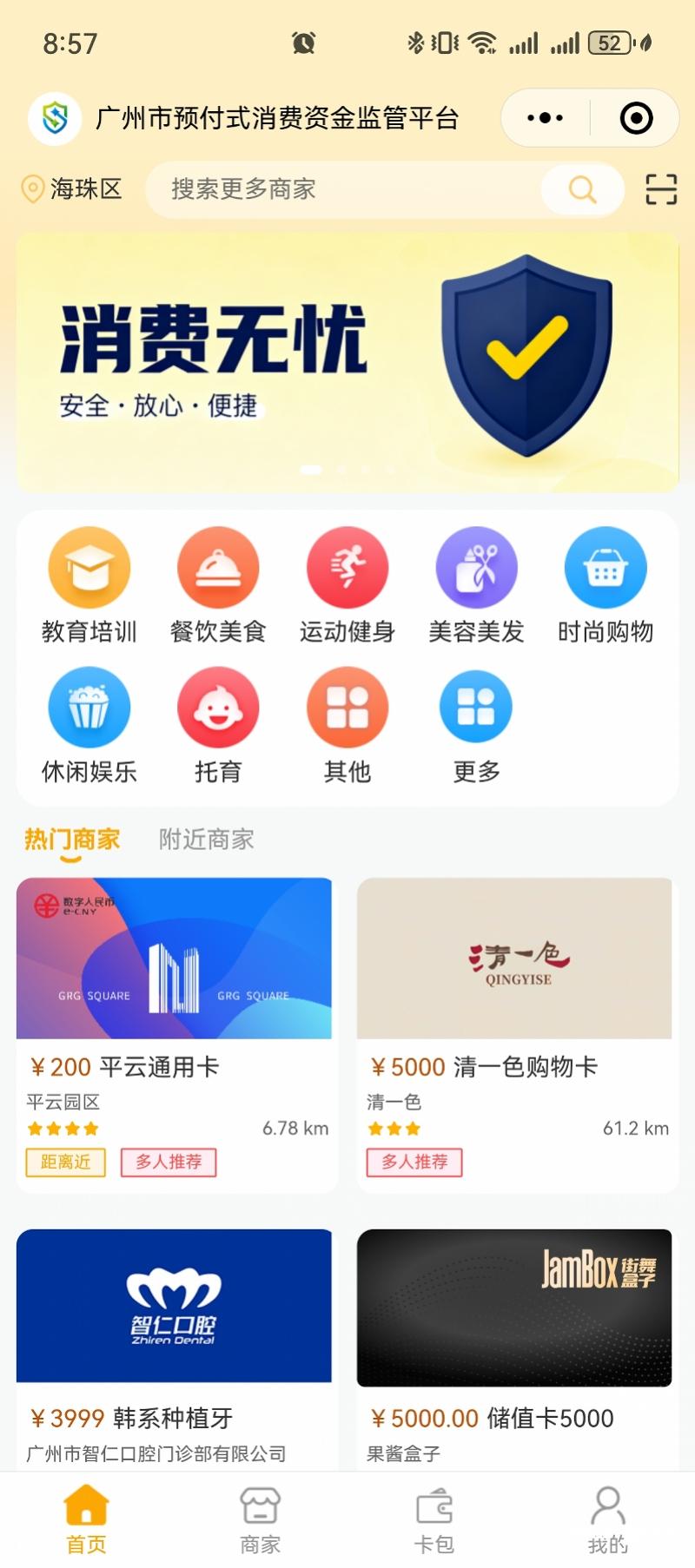Switch to the 附近商家 tab
The height and width of the screenshot is (1568, 695).
coord(207,840)
